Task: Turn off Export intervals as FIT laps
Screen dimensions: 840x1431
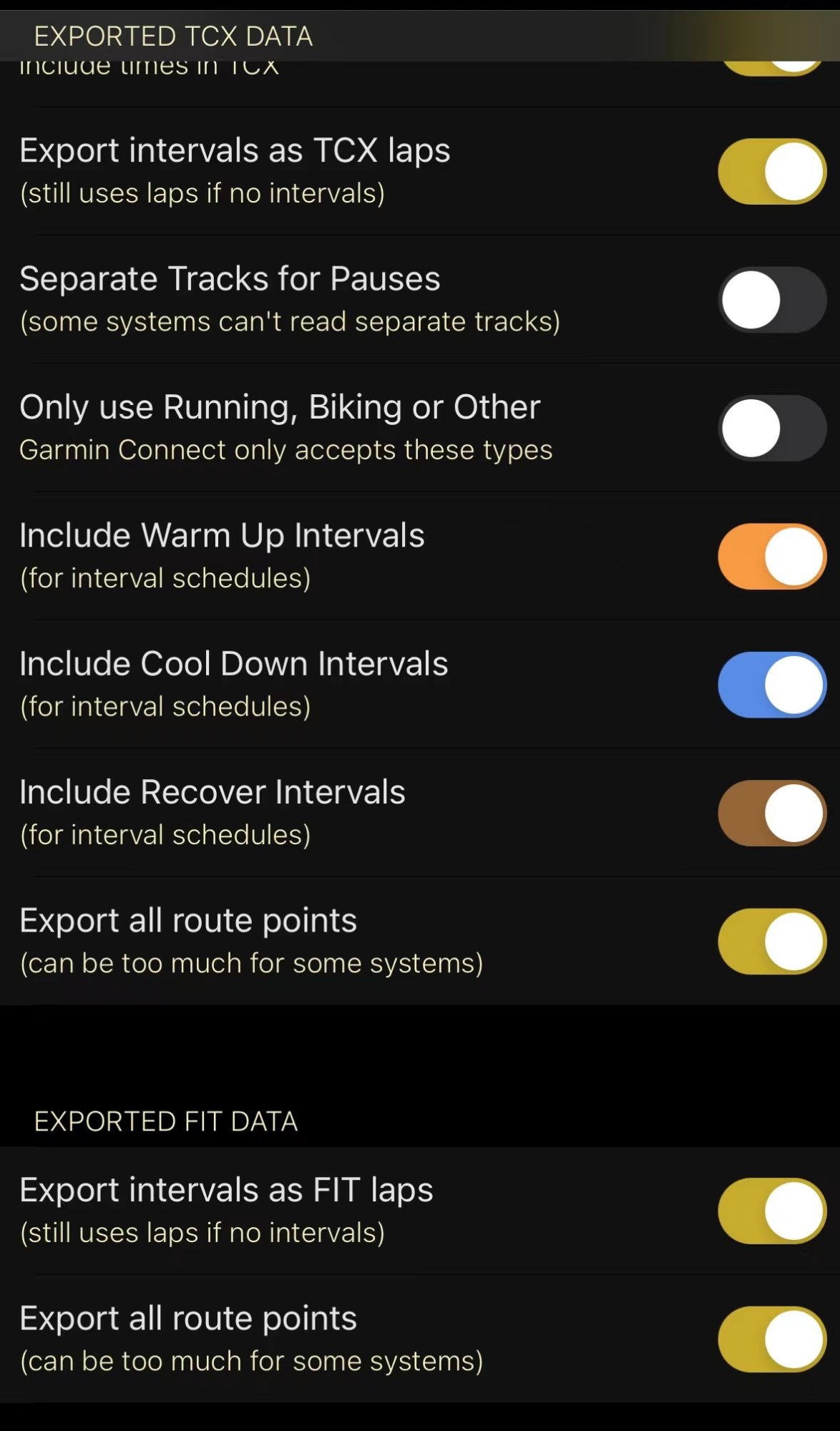Action: coord(772,1211)
